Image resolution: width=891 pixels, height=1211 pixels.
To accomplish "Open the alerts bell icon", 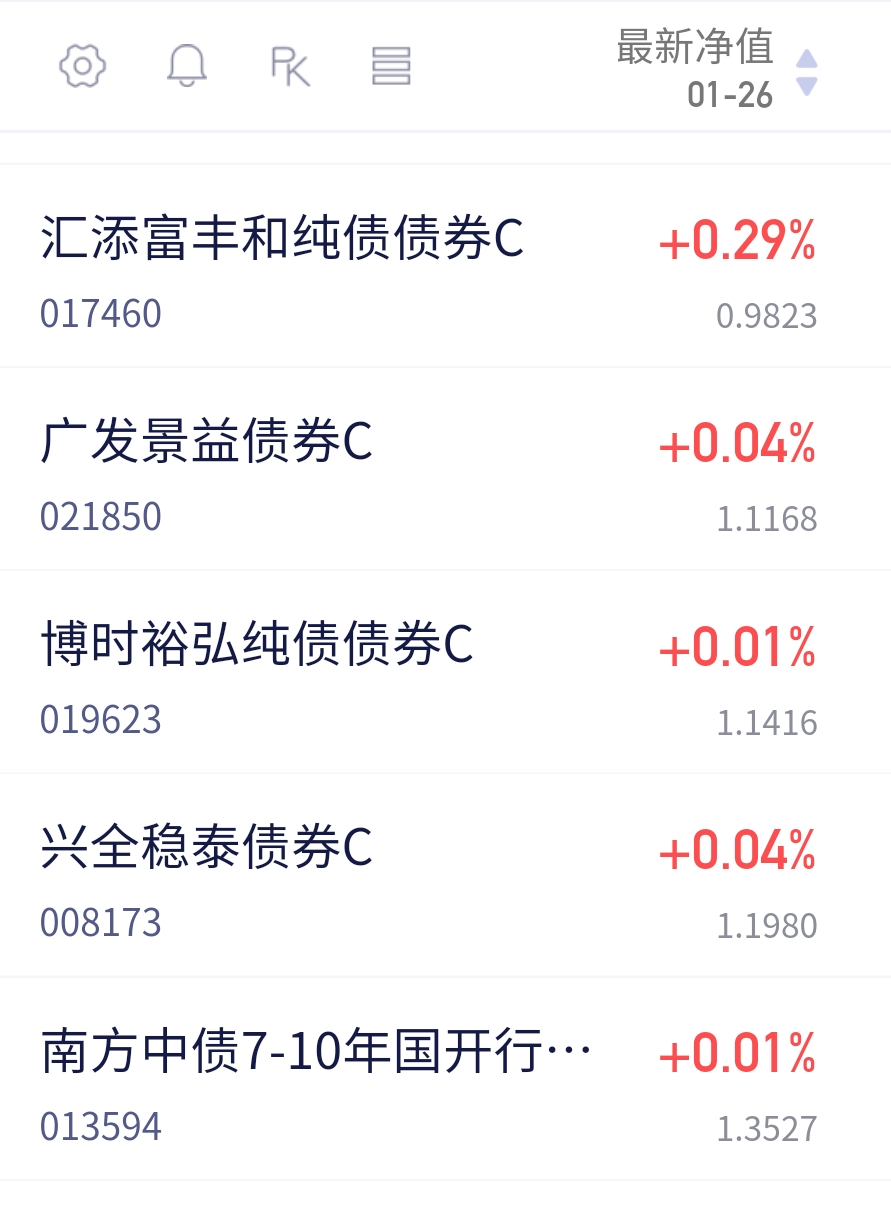I will pyautogui.click(x=186, y=67).
